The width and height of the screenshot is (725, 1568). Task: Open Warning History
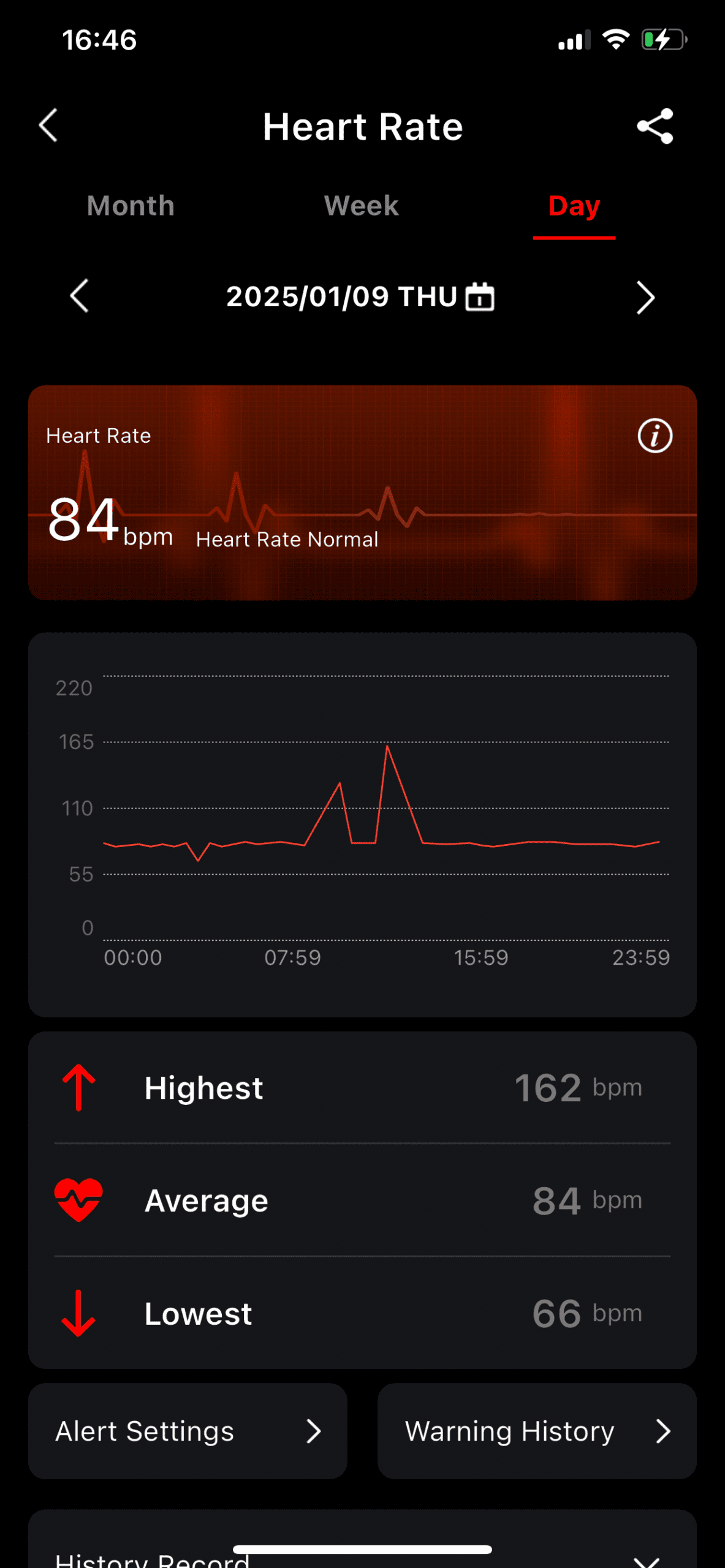point(537,1431)
